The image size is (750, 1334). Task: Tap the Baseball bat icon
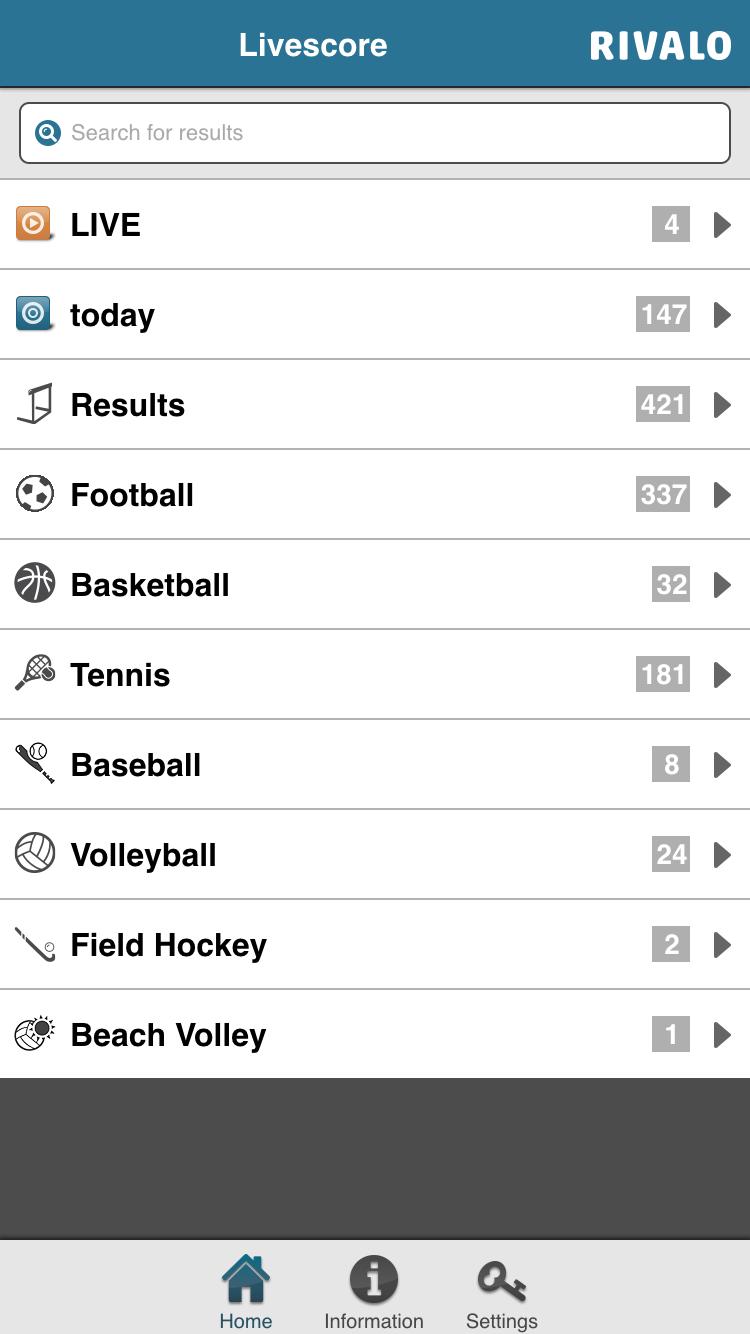(x=34, y=764)
